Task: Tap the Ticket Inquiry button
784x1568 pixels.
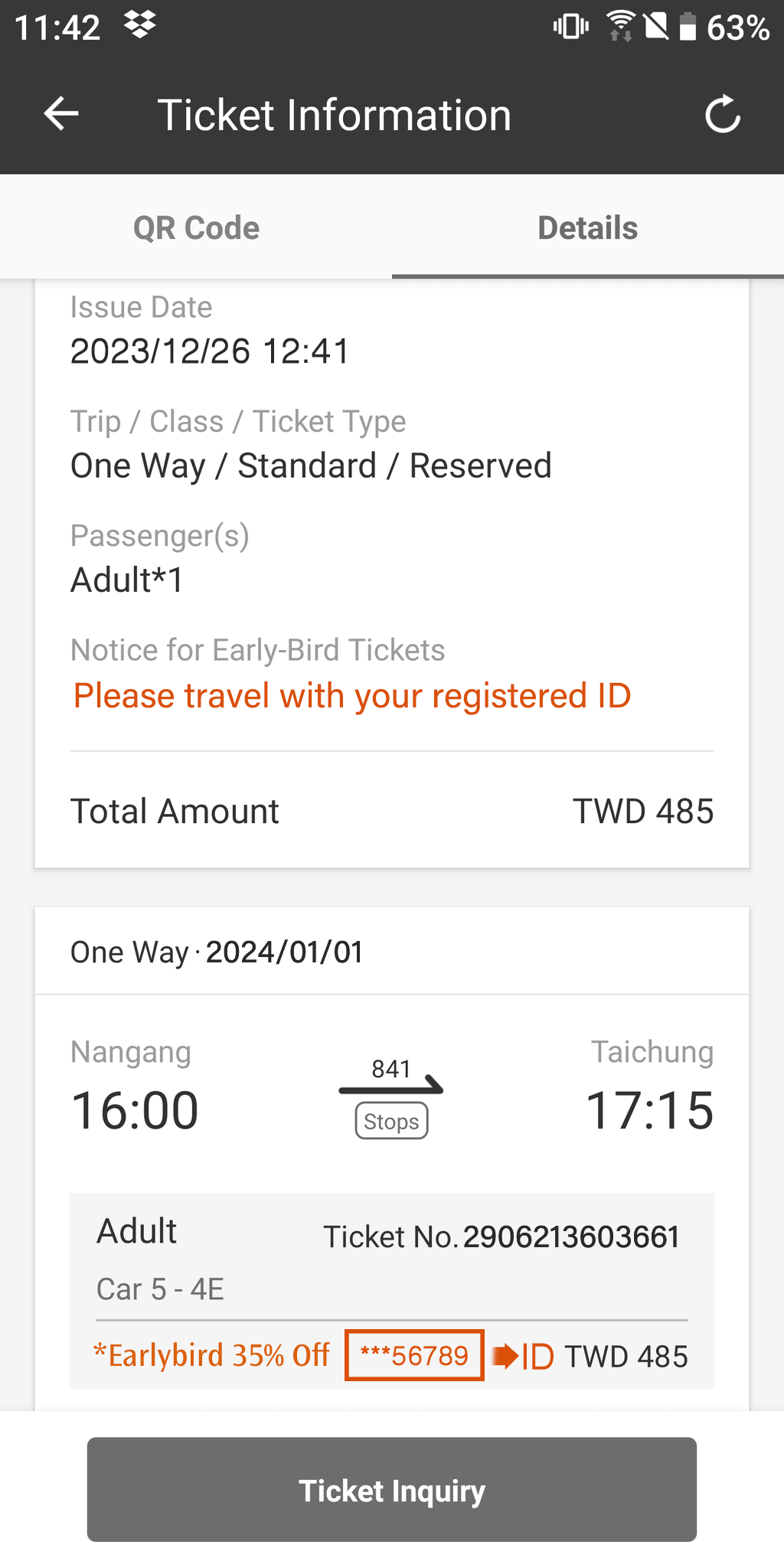Action: click(x=392, y=1489)
